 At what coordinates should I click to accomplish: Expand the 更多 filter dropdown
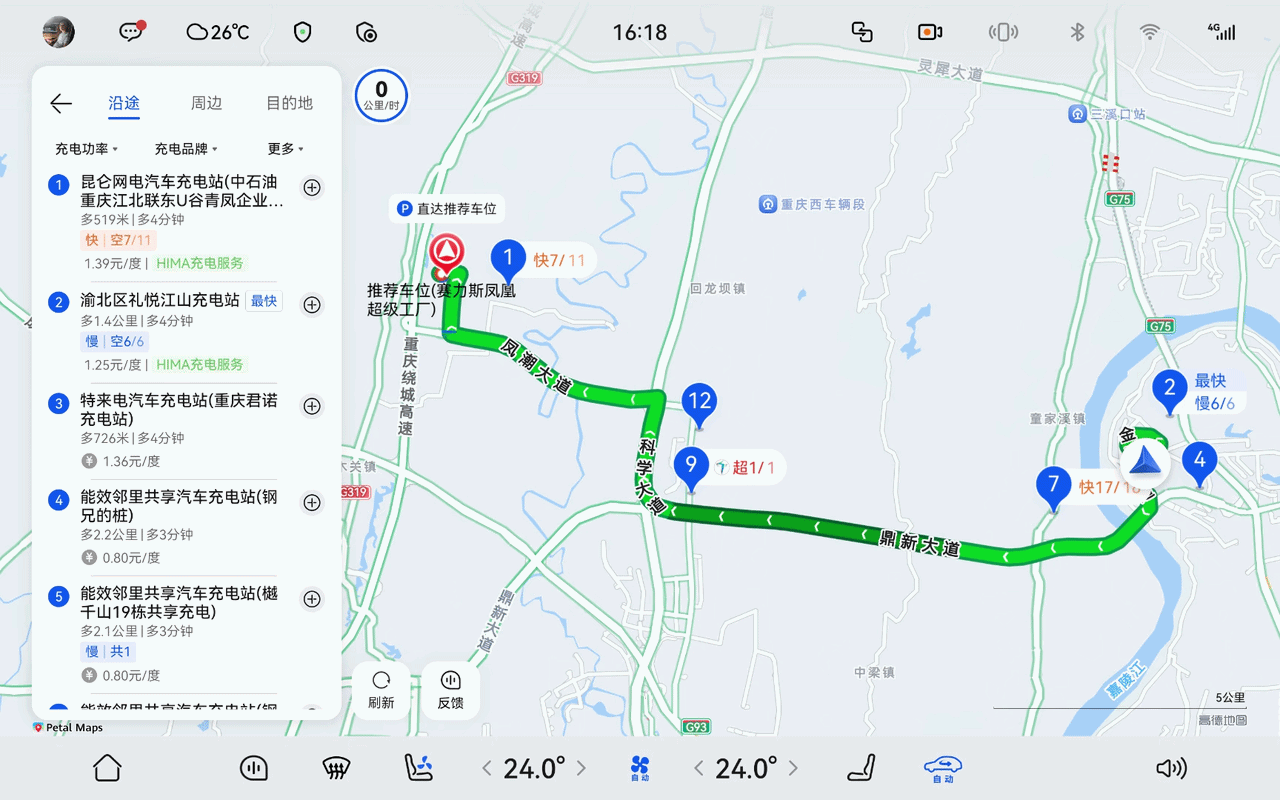tap(286, 149)
